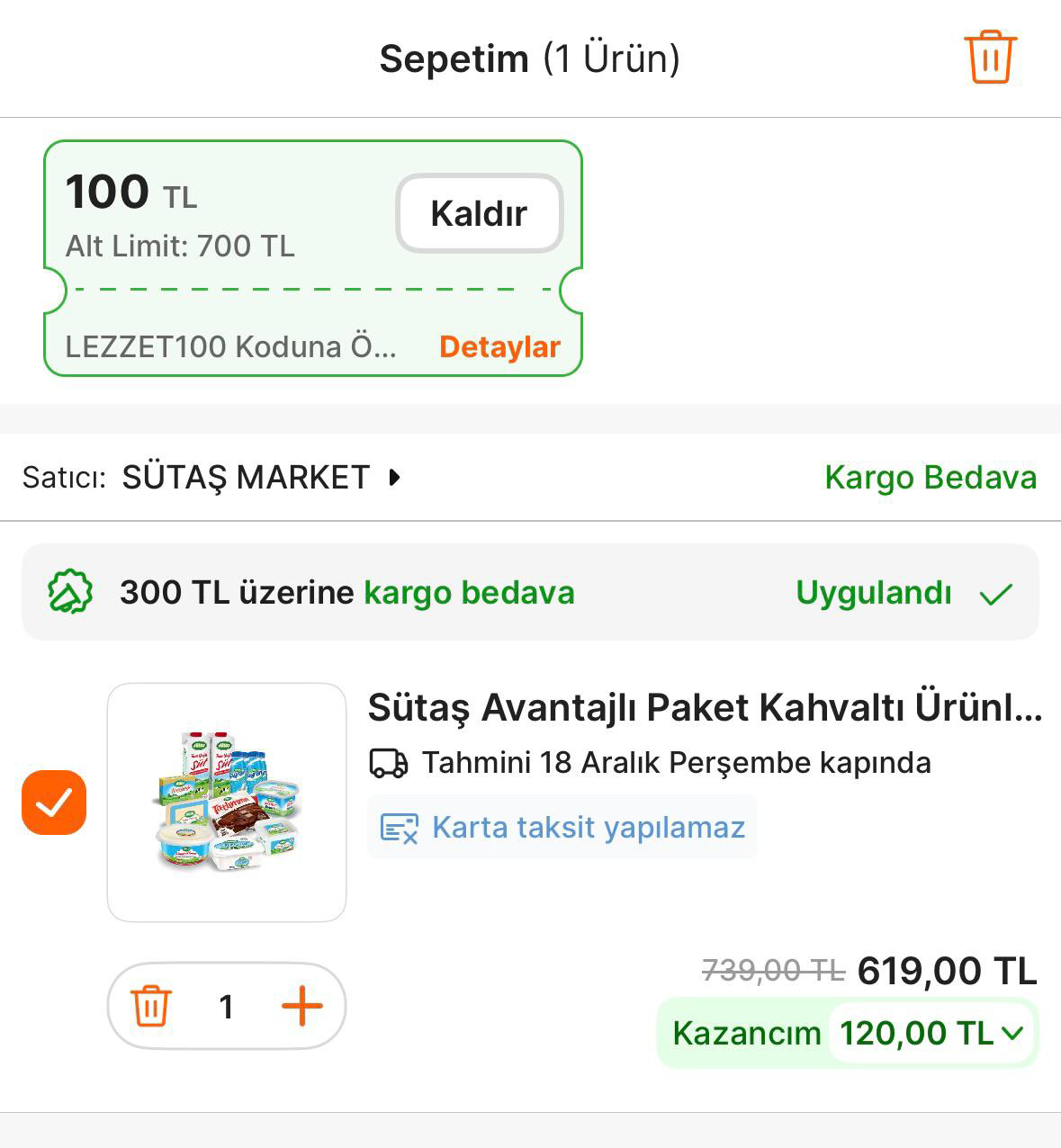Image resolution: width=1061 pixels, height=1148 pixels.
Task: Click Kaldır to remove the coupon
Action: (479, 213)
